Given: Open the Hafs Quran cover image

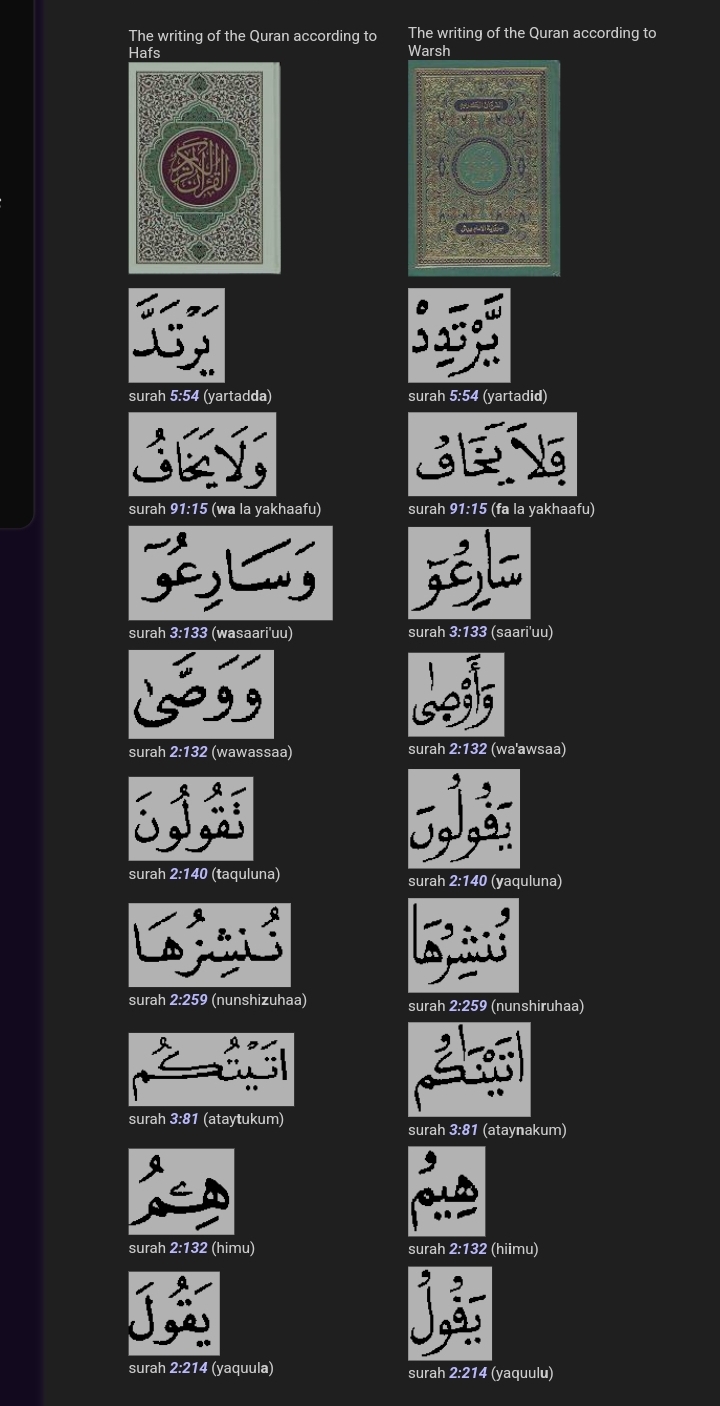Looking at the screenshot, I should 204,168.
